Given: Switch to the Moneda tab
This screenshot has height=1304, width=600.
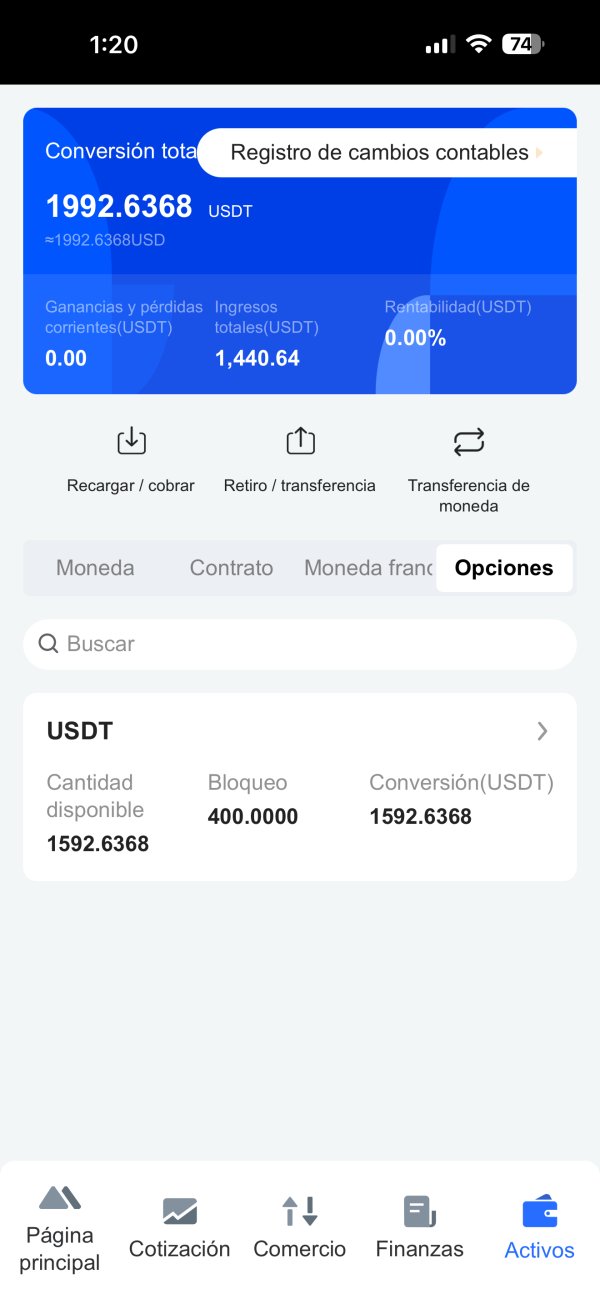Looking at the screenshot, I should (x=95, y=568).
